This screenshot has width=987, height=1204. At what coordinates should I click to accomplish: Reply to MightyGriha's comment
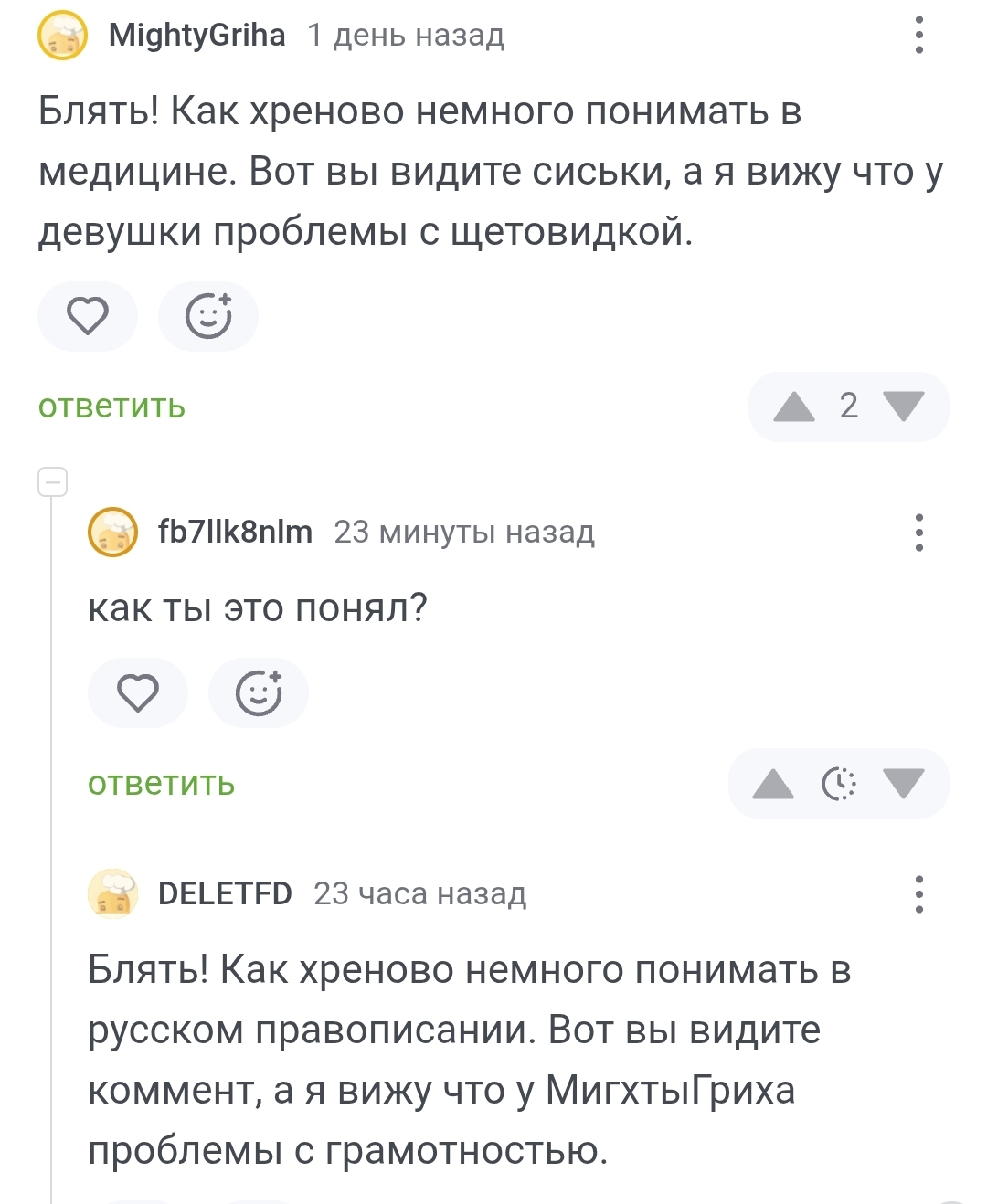111,407
